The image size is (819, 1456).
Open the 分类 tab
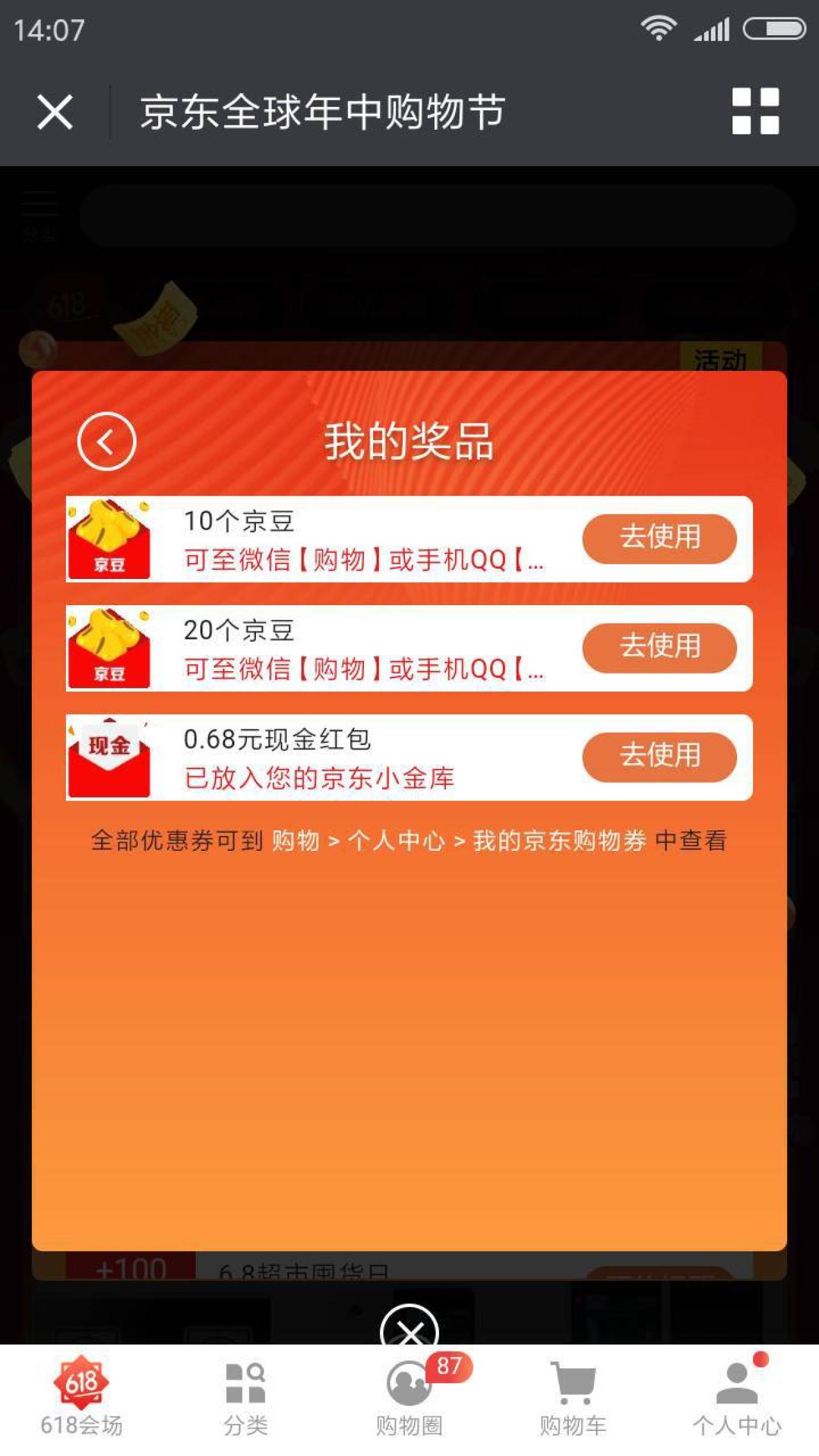[x=246, y=1398]
